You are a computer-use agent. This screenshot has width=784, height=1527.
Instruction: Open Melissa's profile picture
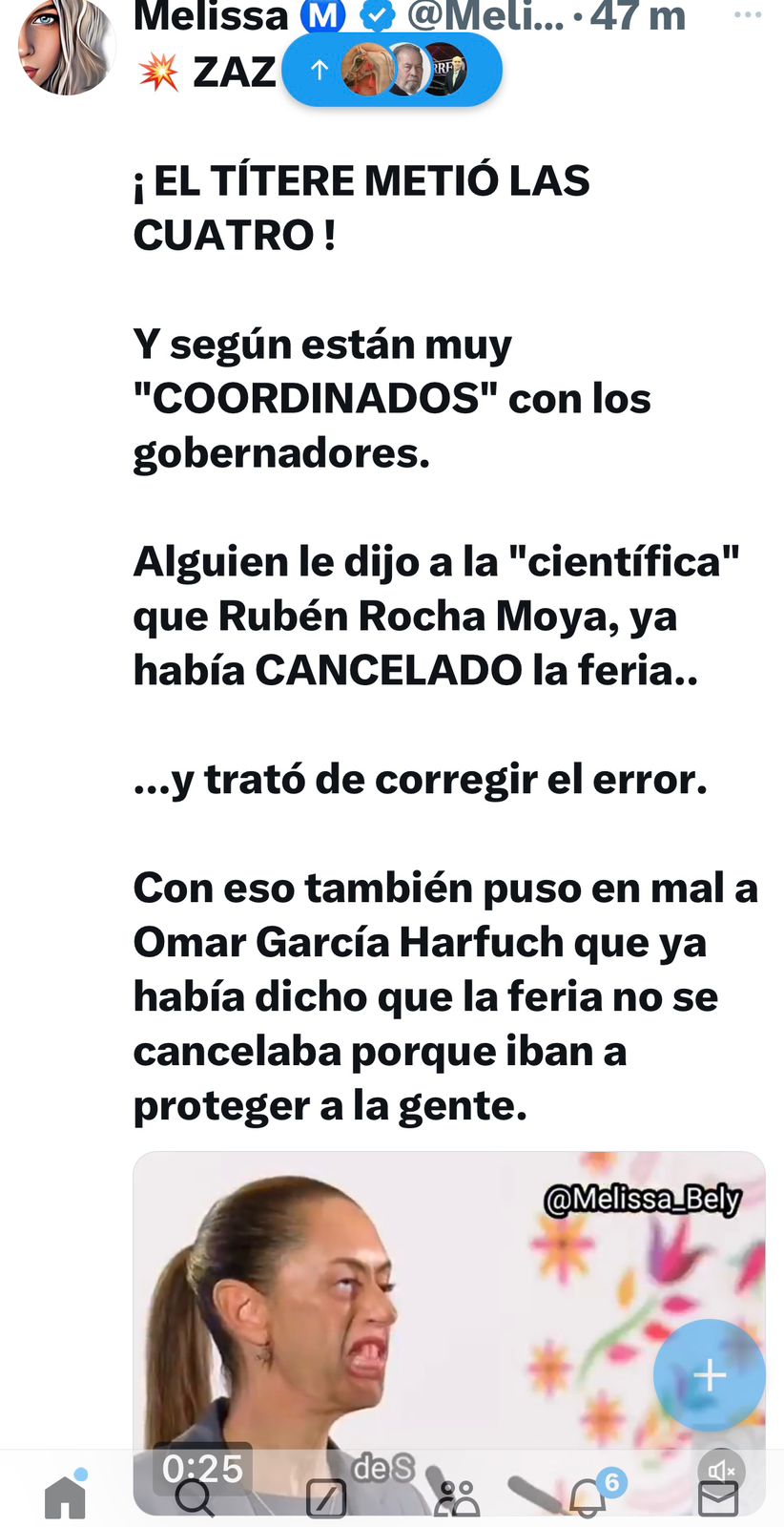pyautogui.click(x=65, y=46)
